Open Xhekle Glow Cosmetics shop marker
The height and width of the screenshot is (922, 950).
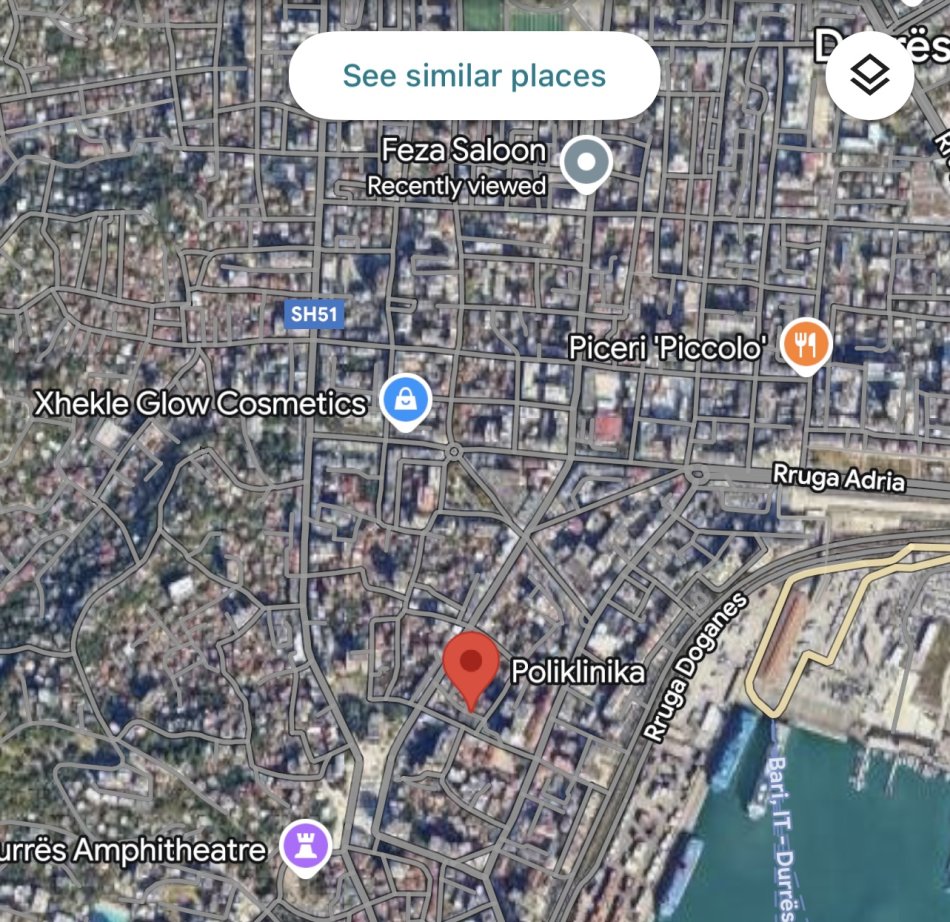406,401
